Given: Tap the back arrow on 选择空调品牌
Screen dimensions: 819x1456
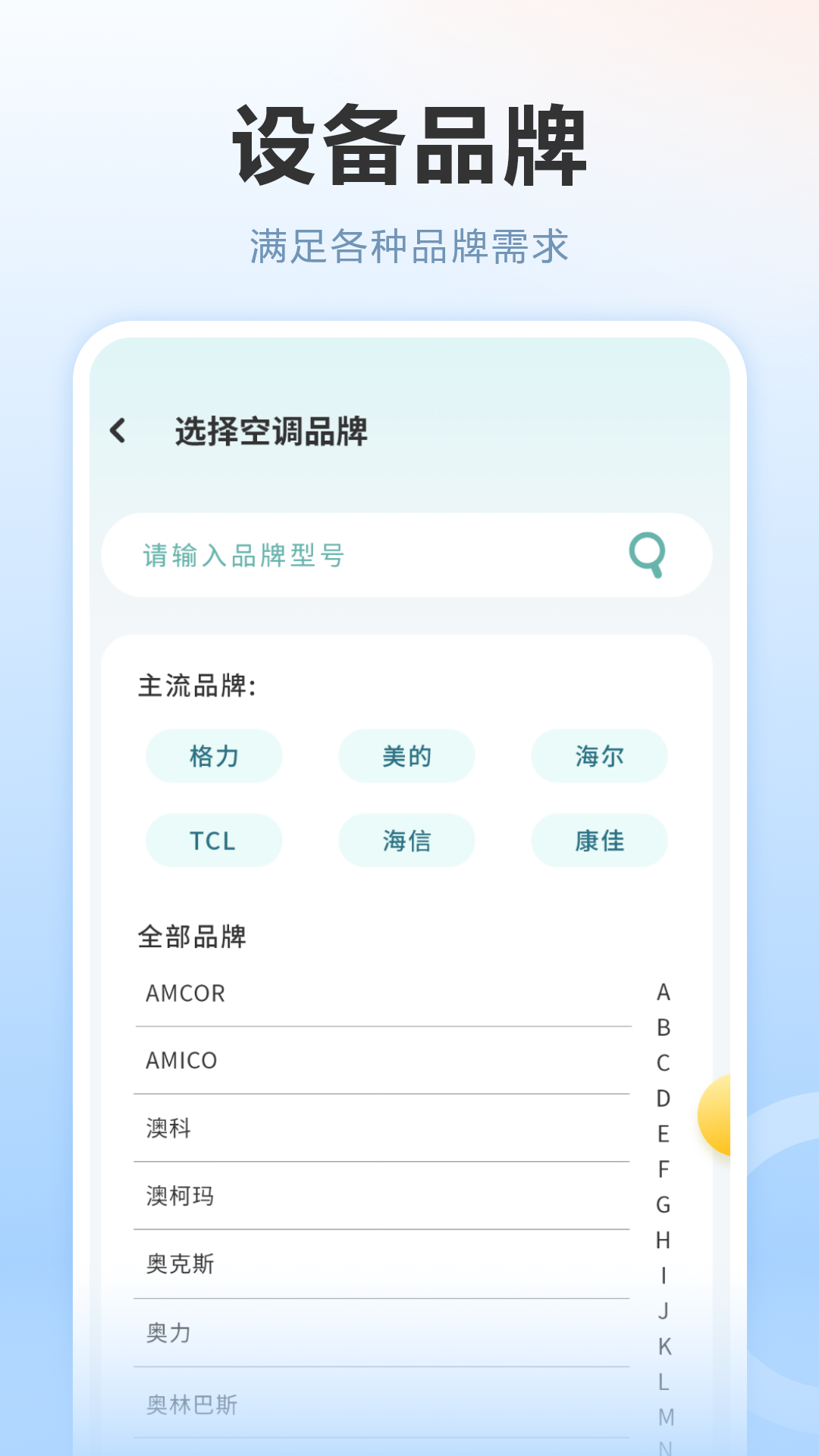Looking at the screenshot, I should (x=118, y=431).
